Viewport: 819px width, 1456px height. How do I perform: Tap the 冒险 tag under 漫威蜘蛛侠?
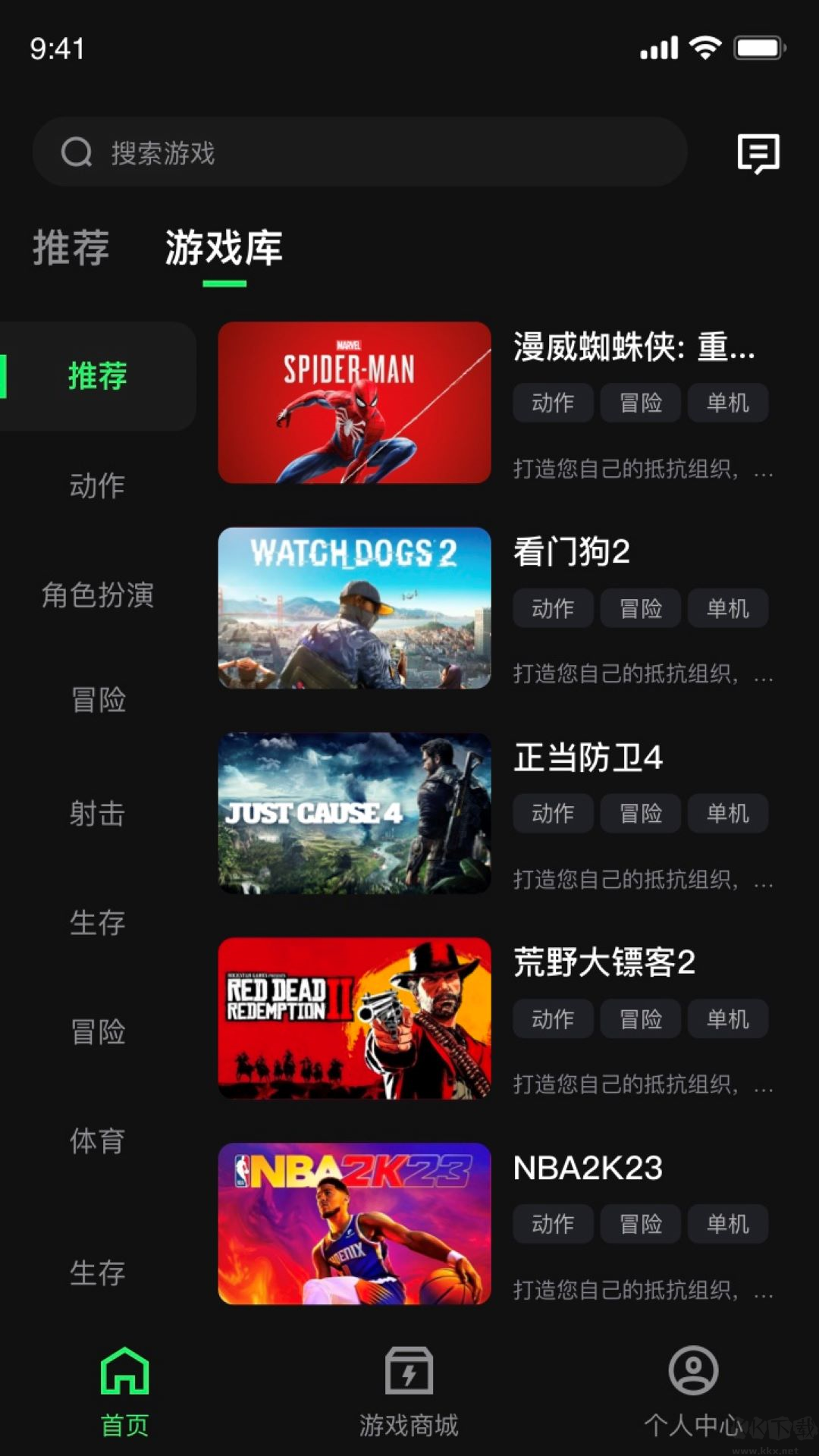click(640, 403)
